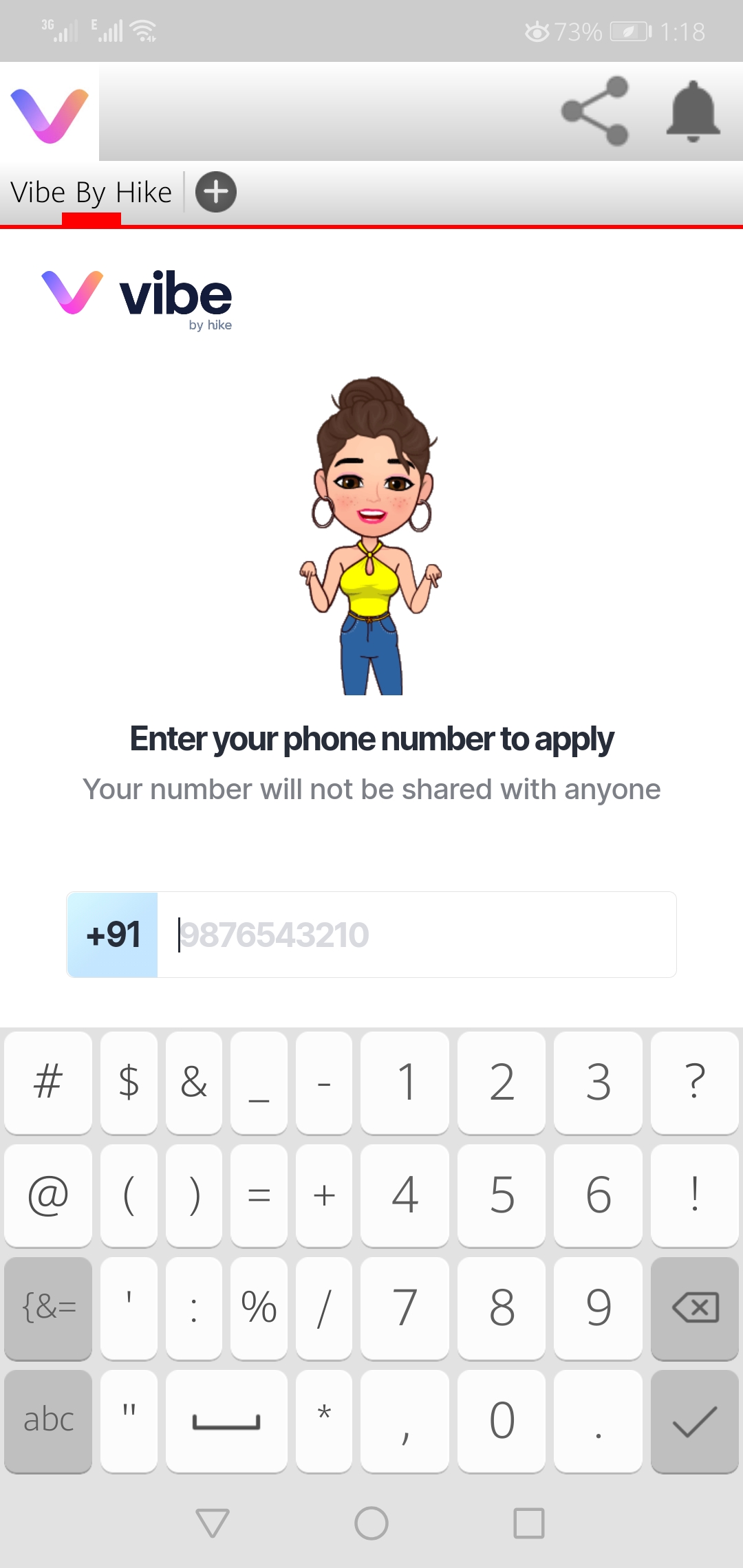Add a new tab with plus icon
Screen dimensions: 743x1568
216,192
